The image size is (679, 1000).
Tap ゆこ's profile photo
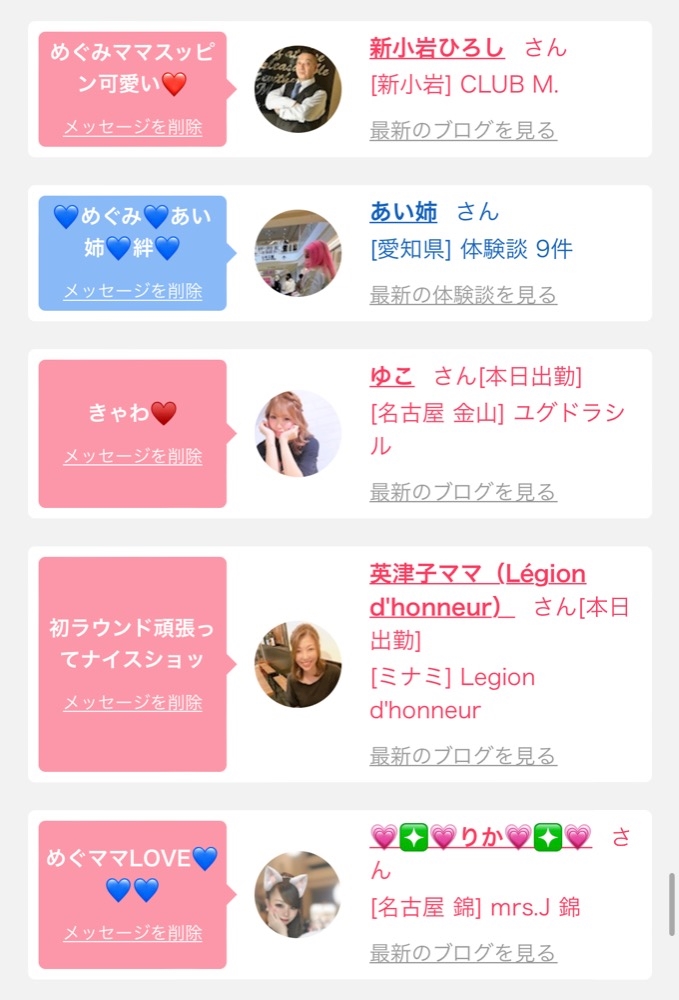tap(298, 434)
